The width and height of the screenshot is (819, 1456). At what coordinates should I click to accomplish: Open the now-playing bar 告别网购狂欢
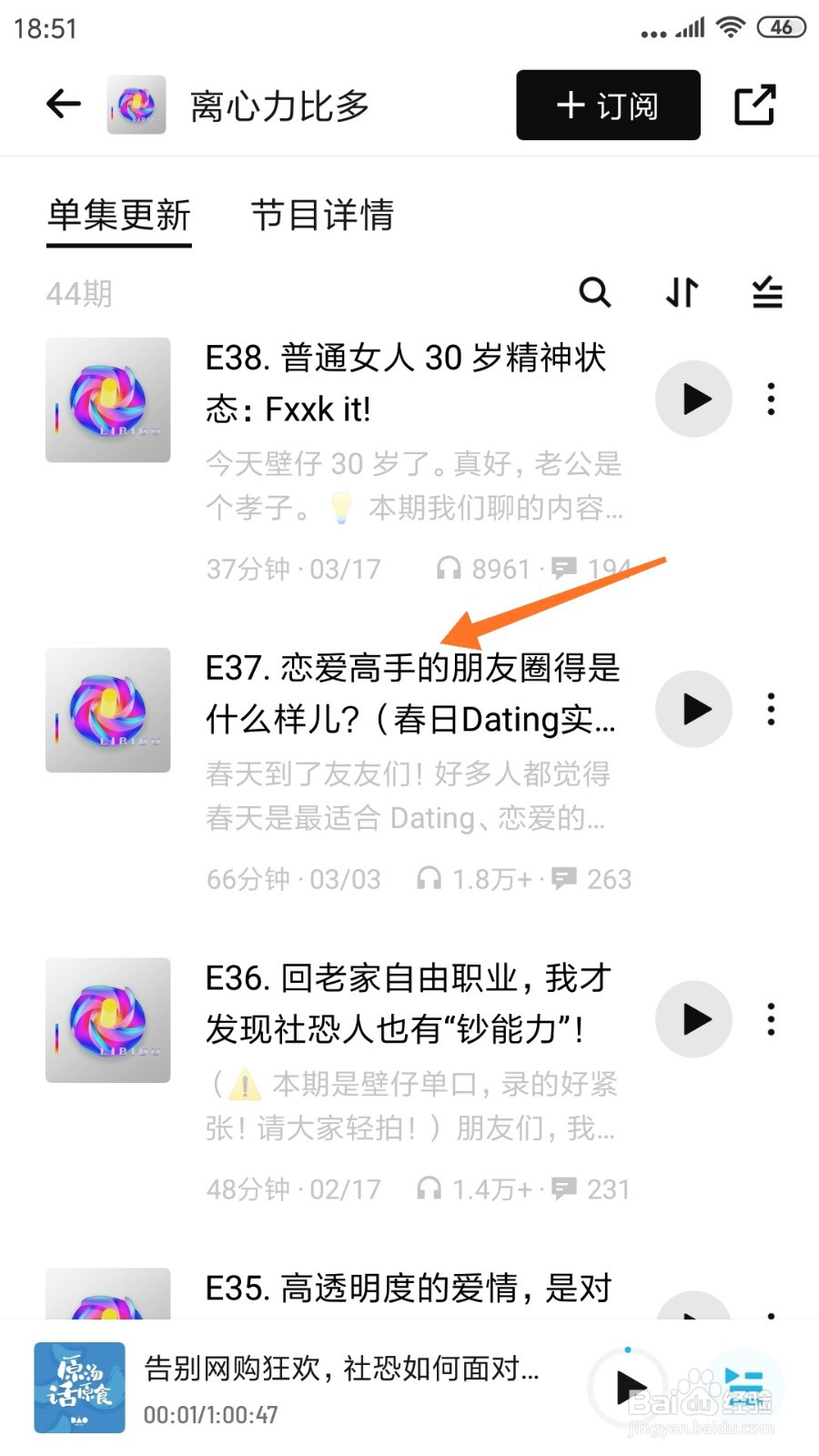[x=341, y=1387]
